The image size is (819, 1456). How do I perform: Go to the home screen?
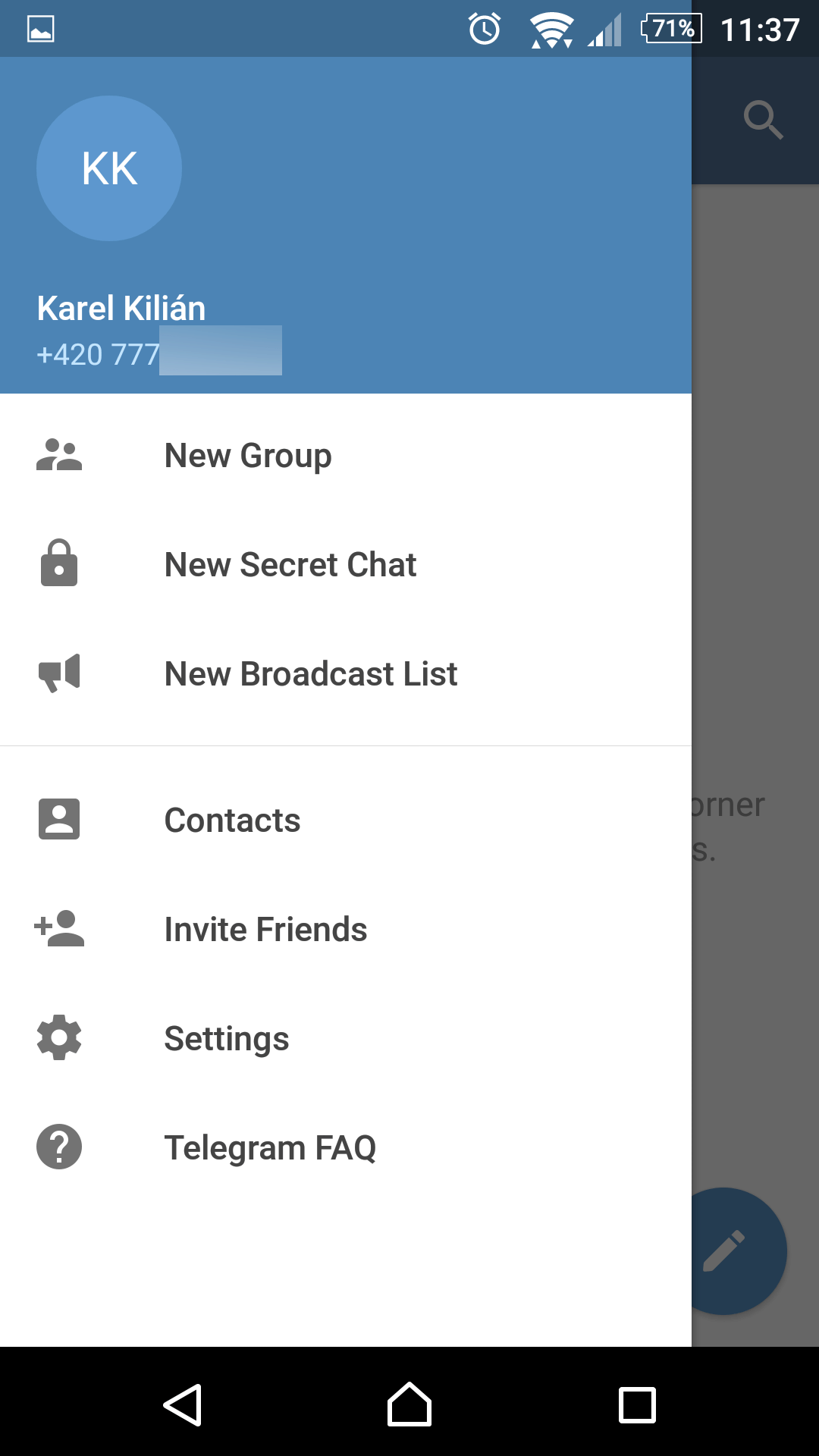409,1404
